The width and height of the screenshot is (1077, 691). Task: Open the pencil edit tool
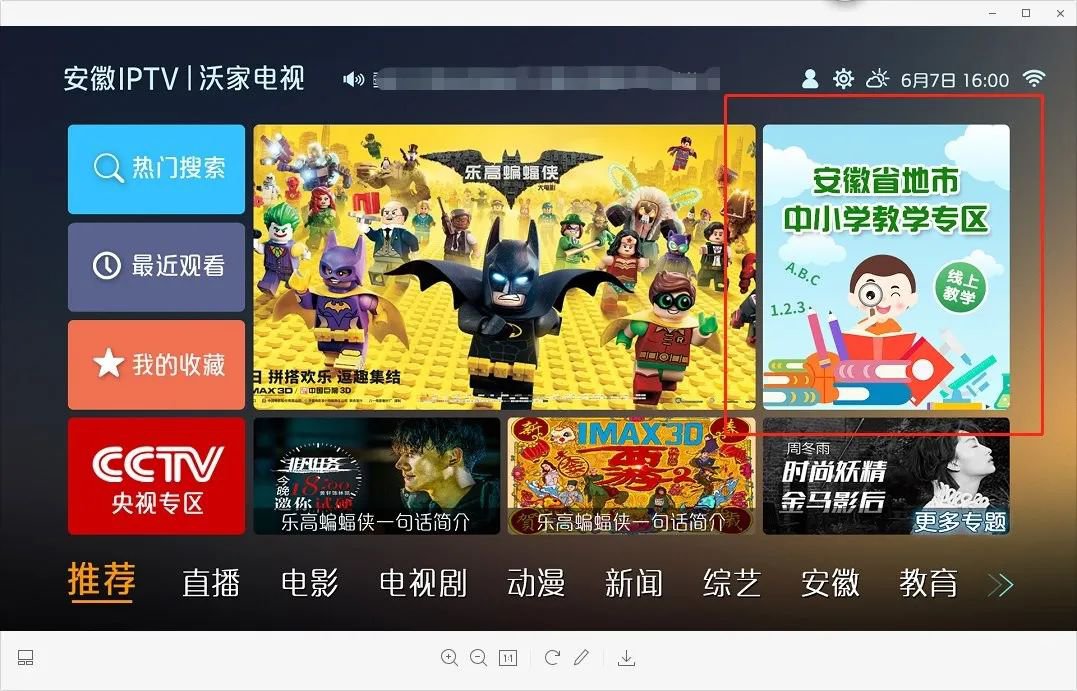[581, 657]
